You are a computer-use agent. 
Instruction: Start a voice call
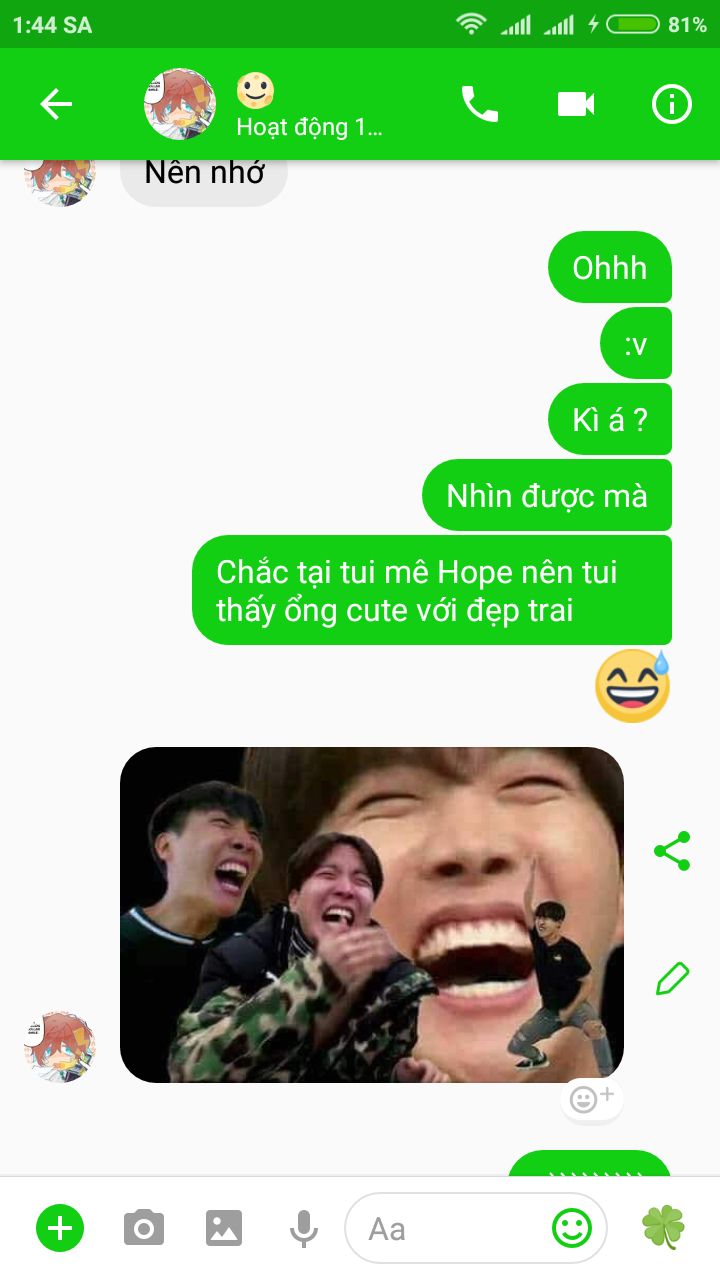click(479, 104)
